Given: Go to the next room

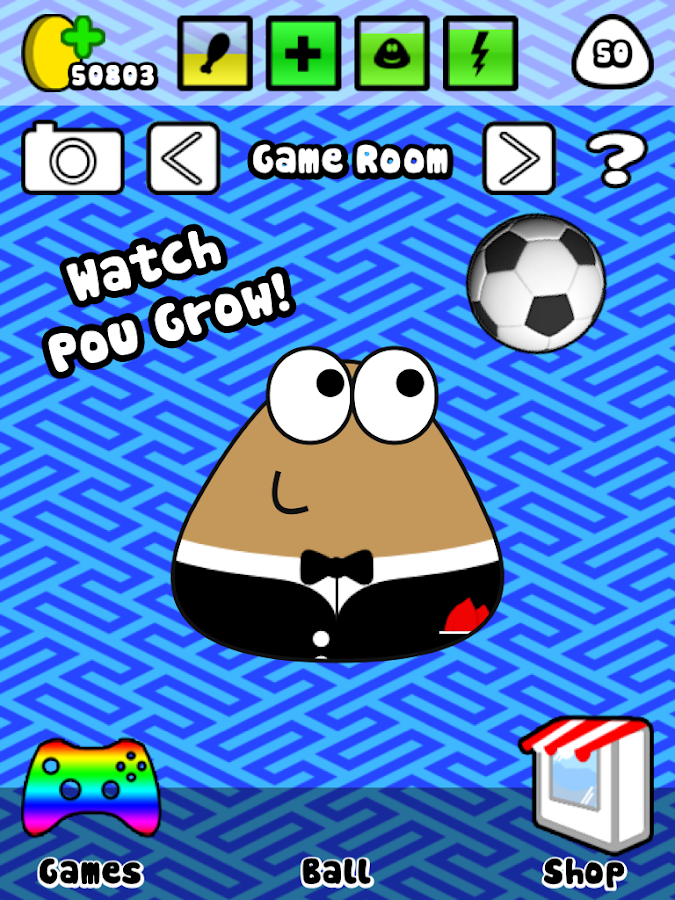Looking at the screenshot, I should 519,159.
